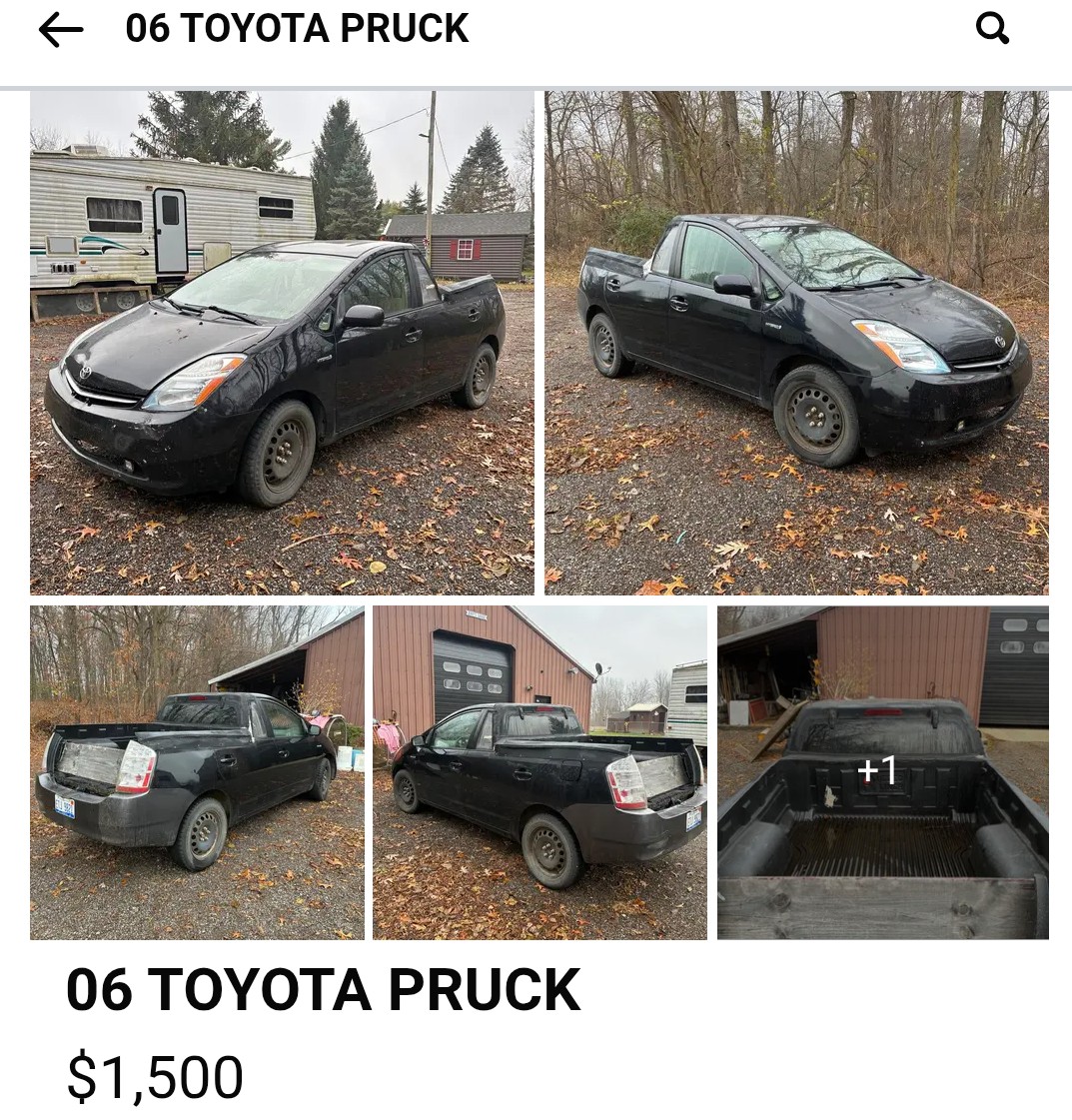The height and width of the screenshot is (1120, 1072).
Task: Go back using the top-left arrow
Action: [61, 31]
